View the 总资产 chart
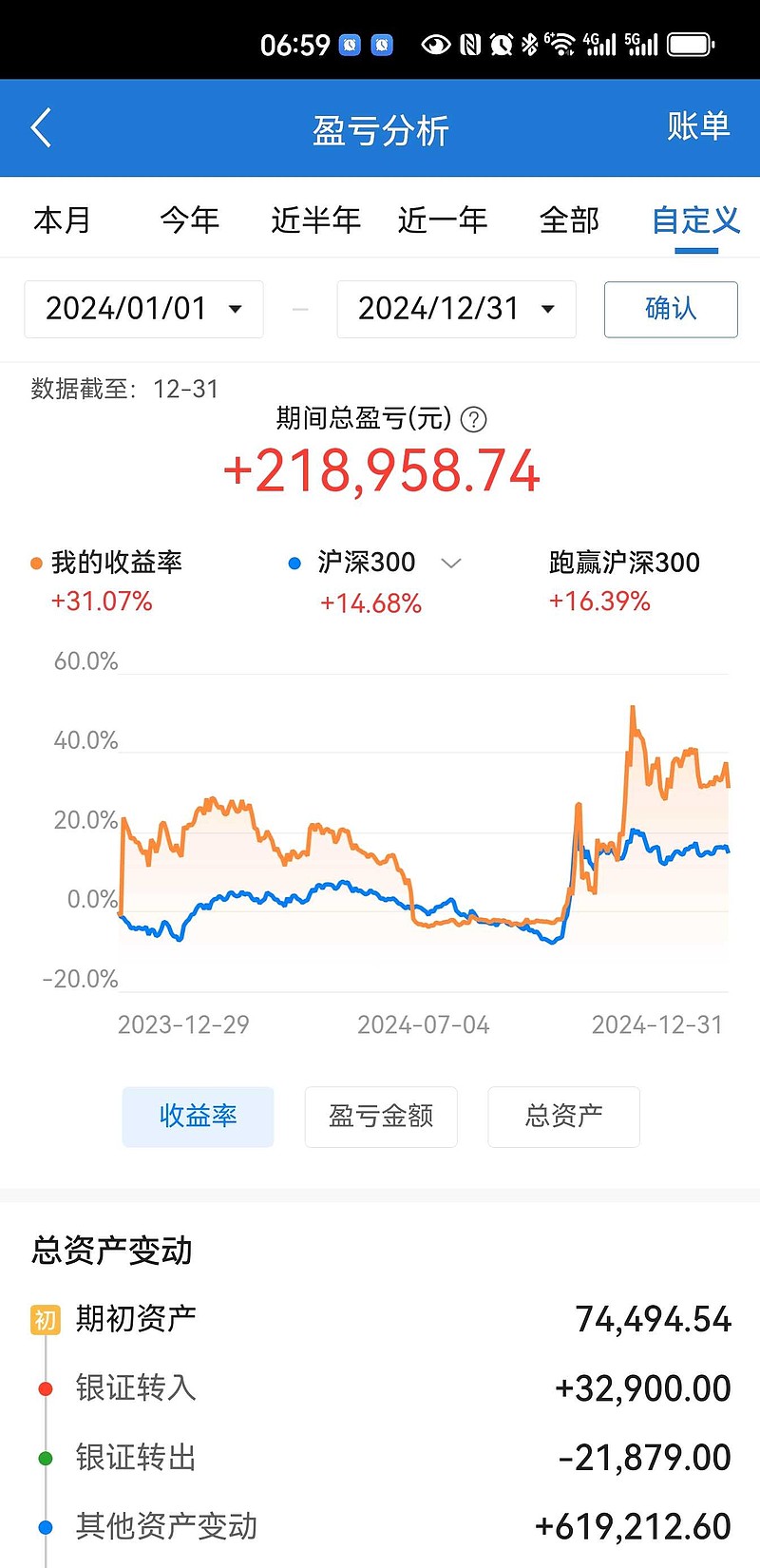The image size is (760, 1568). point(563,1117)
